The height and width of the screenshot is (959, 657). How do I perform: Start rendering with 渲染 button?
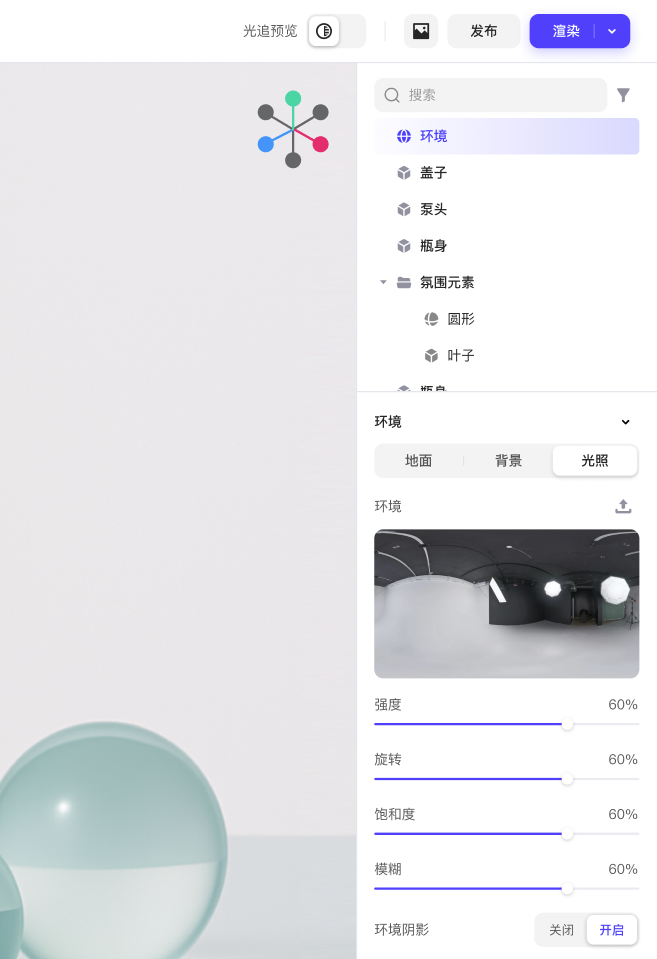point(565,31)
